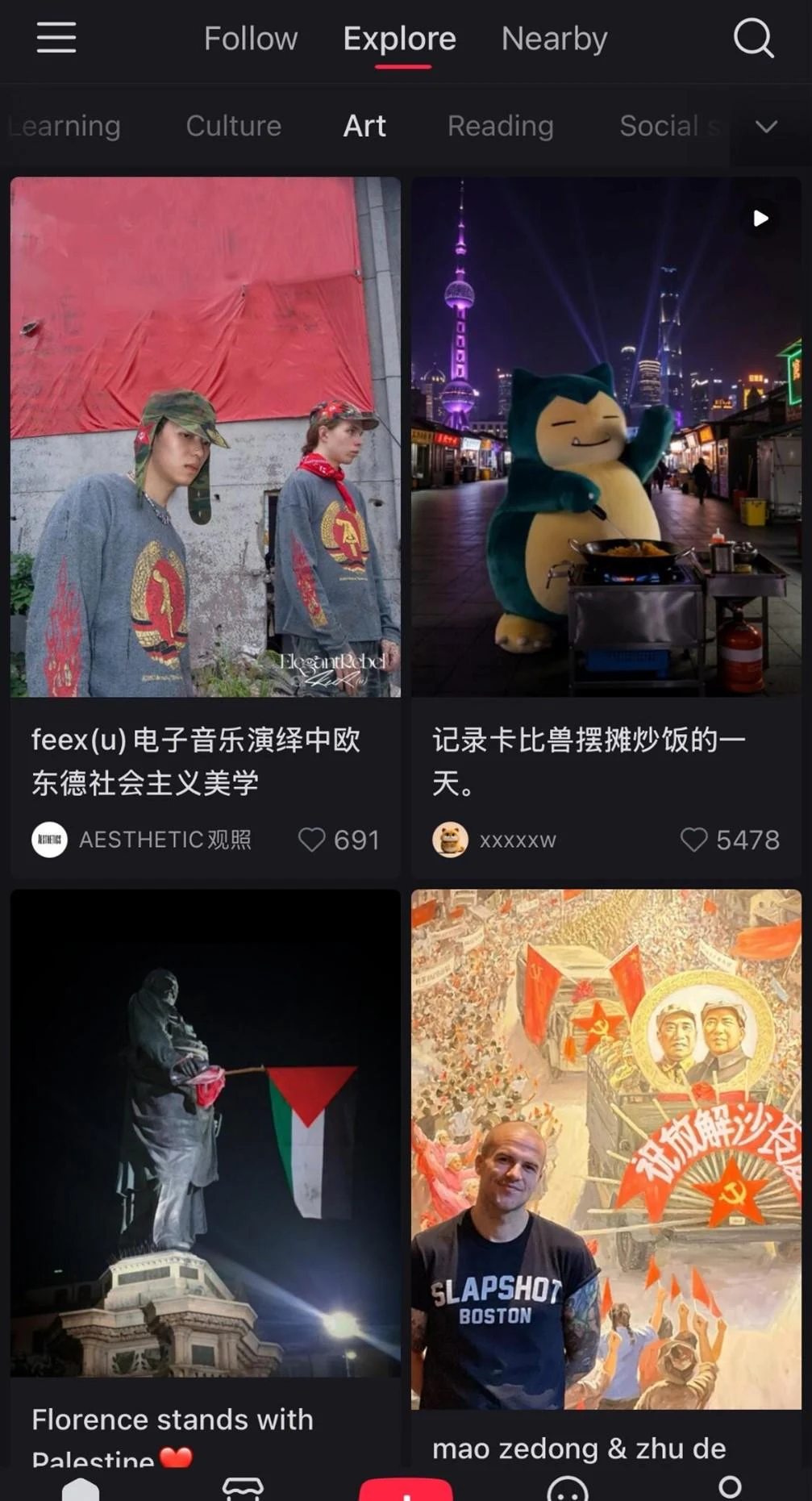Screen dimensions: 812x1501
Task: Open Messages via the smiley icon
Action: 568,1488
